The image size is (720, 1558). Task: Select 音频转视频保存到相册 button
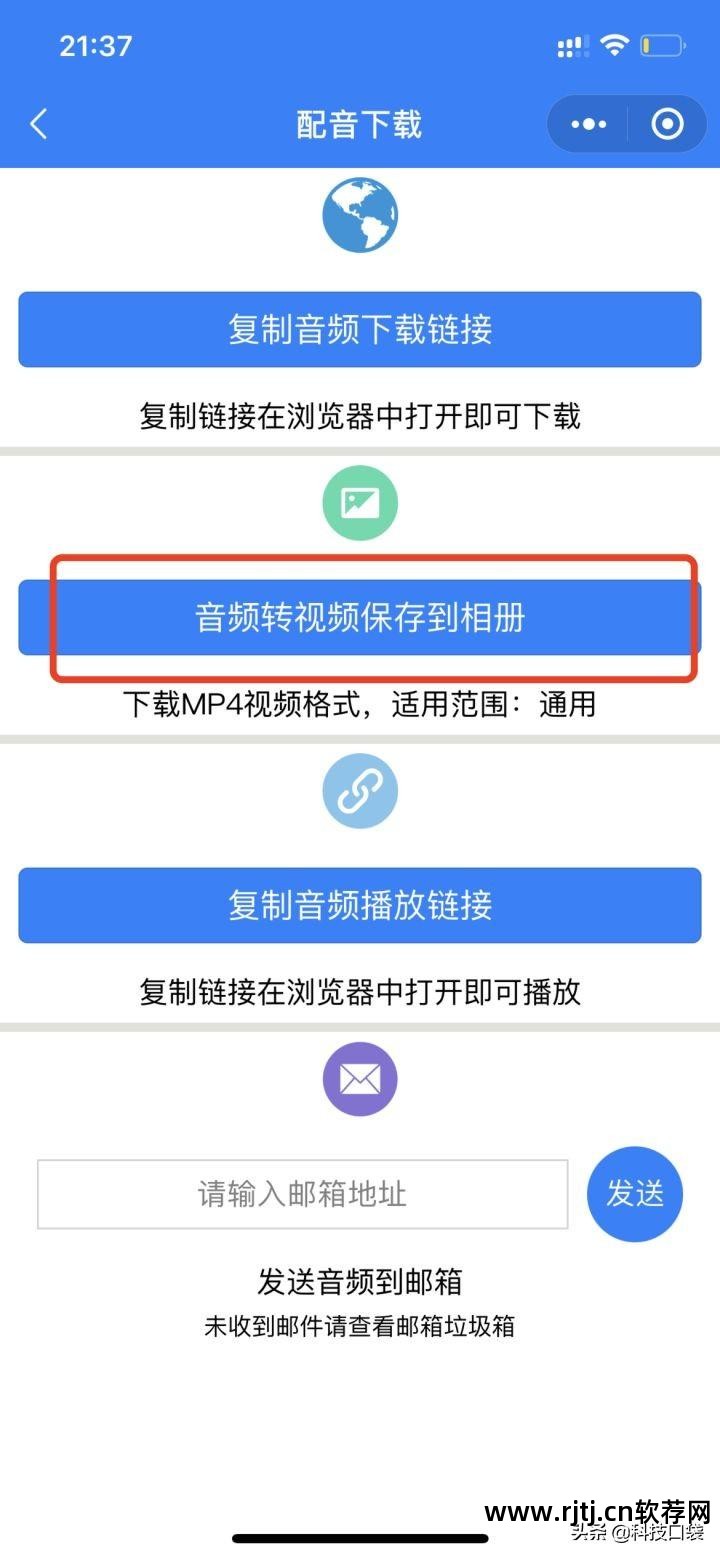[x=360, y=618]
